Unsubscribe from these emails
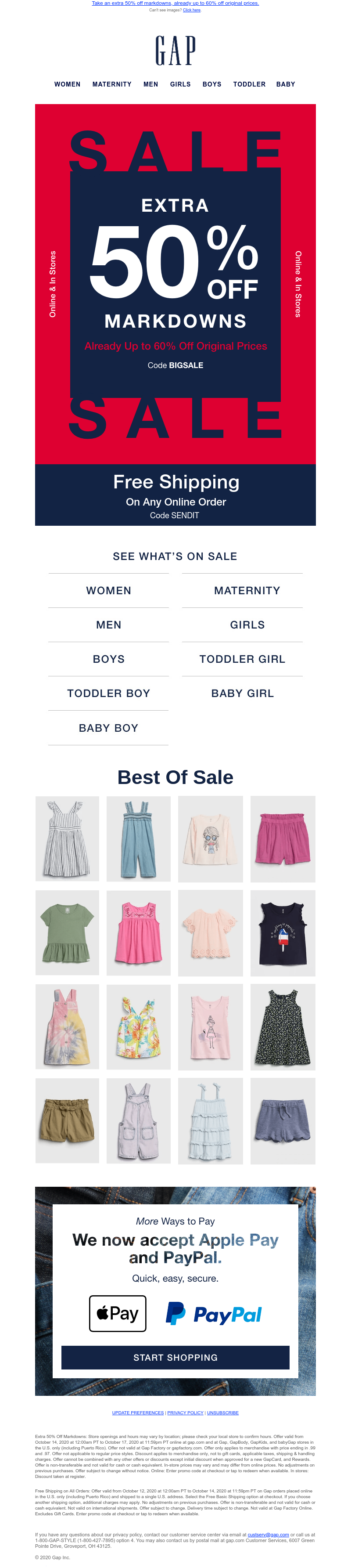Image resolution: width=351 pixels, height=1568 pixels. tap(222, 1413)
